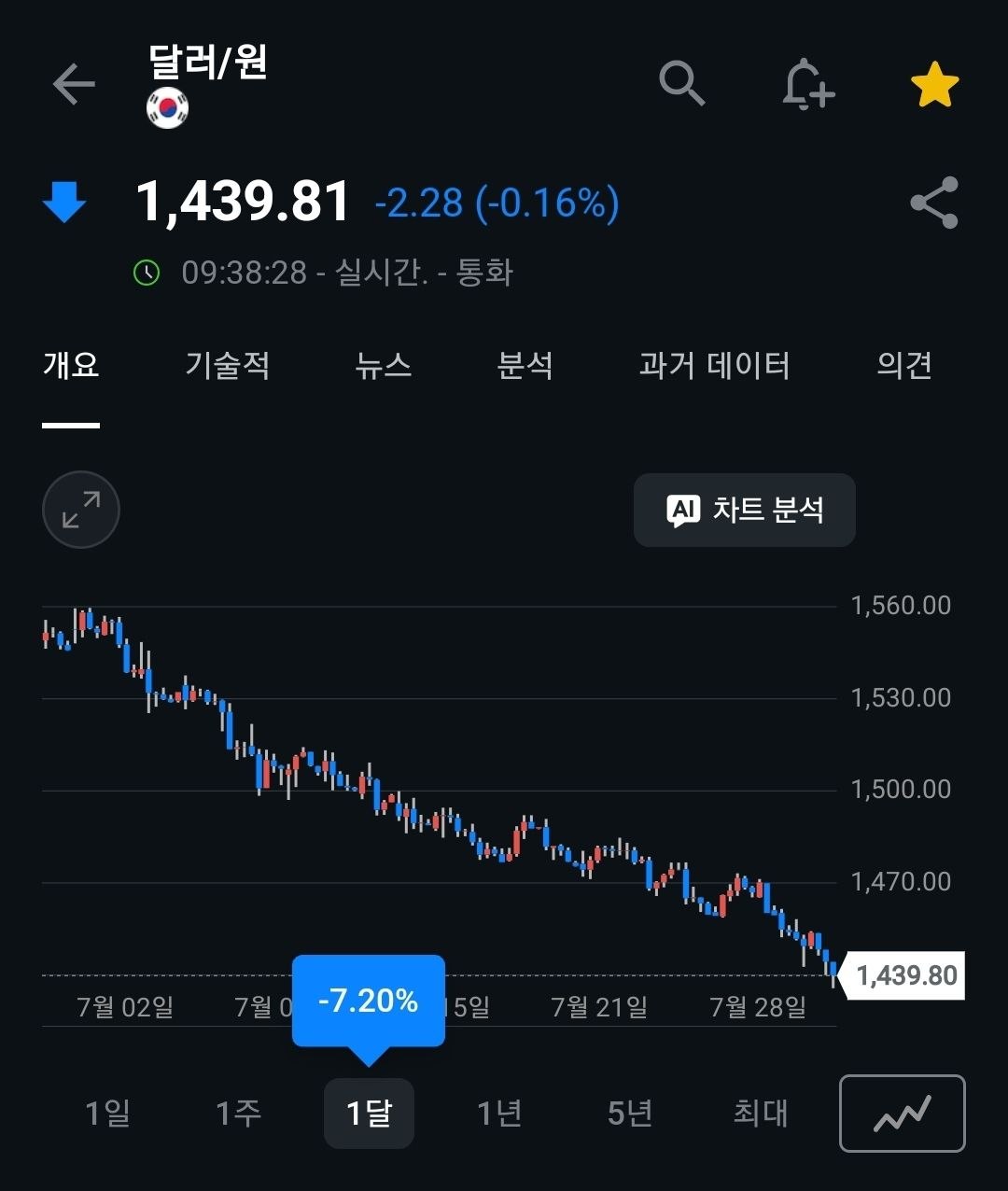Share the 달러/원 quote
Viewport: 1008px width, 1191px height.
(x=934, y=203)
